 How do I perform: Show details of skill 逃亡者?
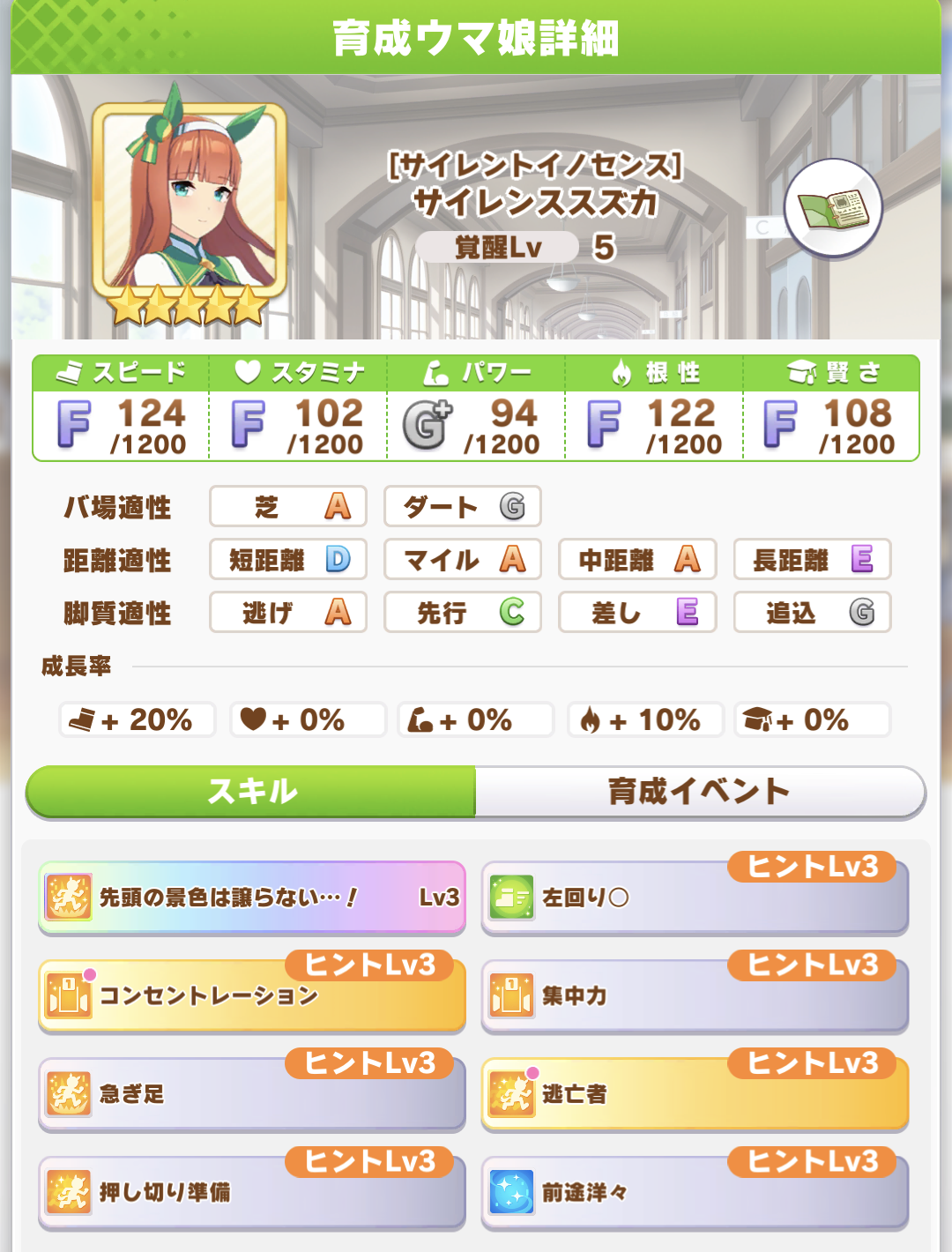point(695,1094)
